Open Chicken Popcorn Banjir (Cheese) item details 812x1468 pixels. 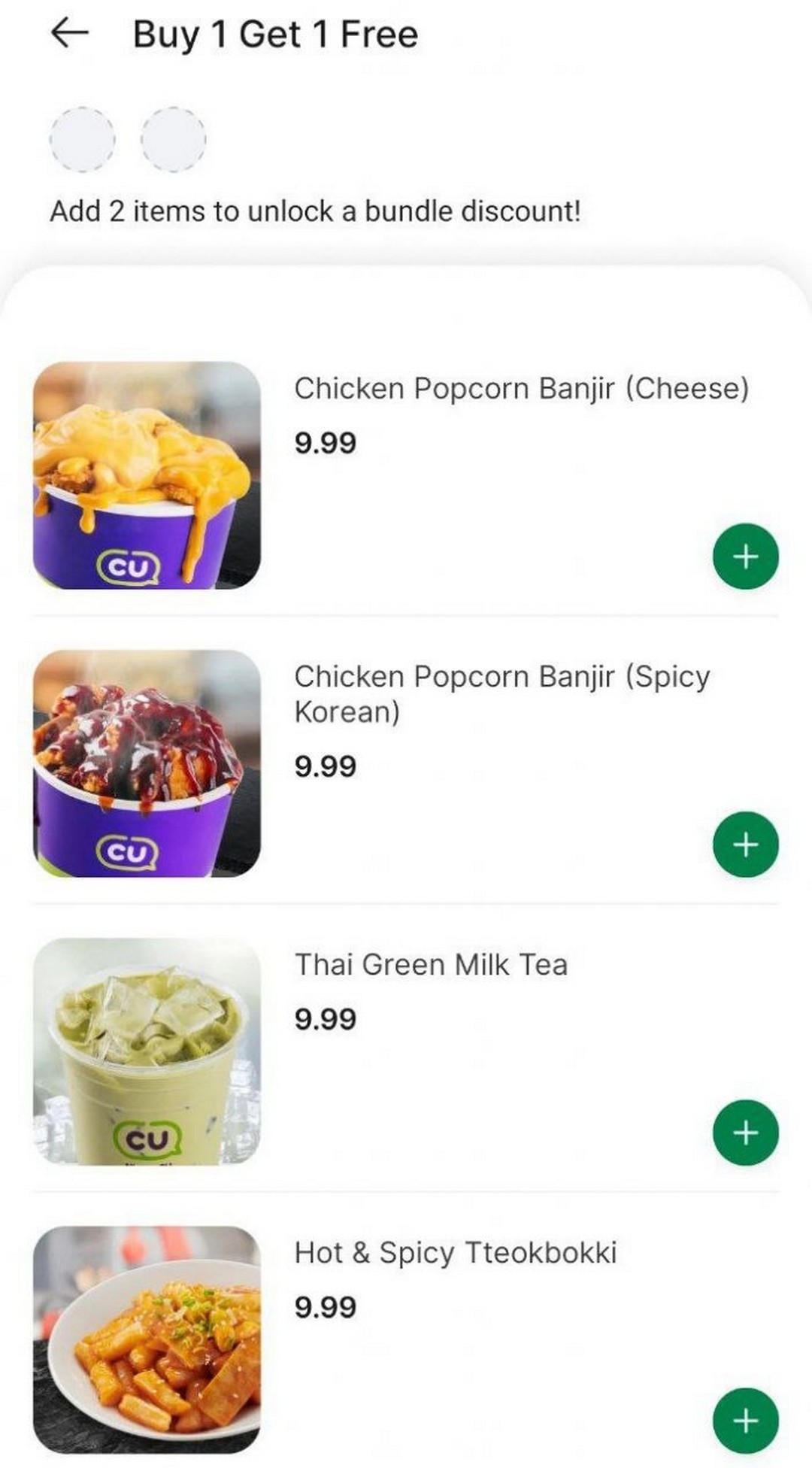pyautogui.click(x=522, y=387)
